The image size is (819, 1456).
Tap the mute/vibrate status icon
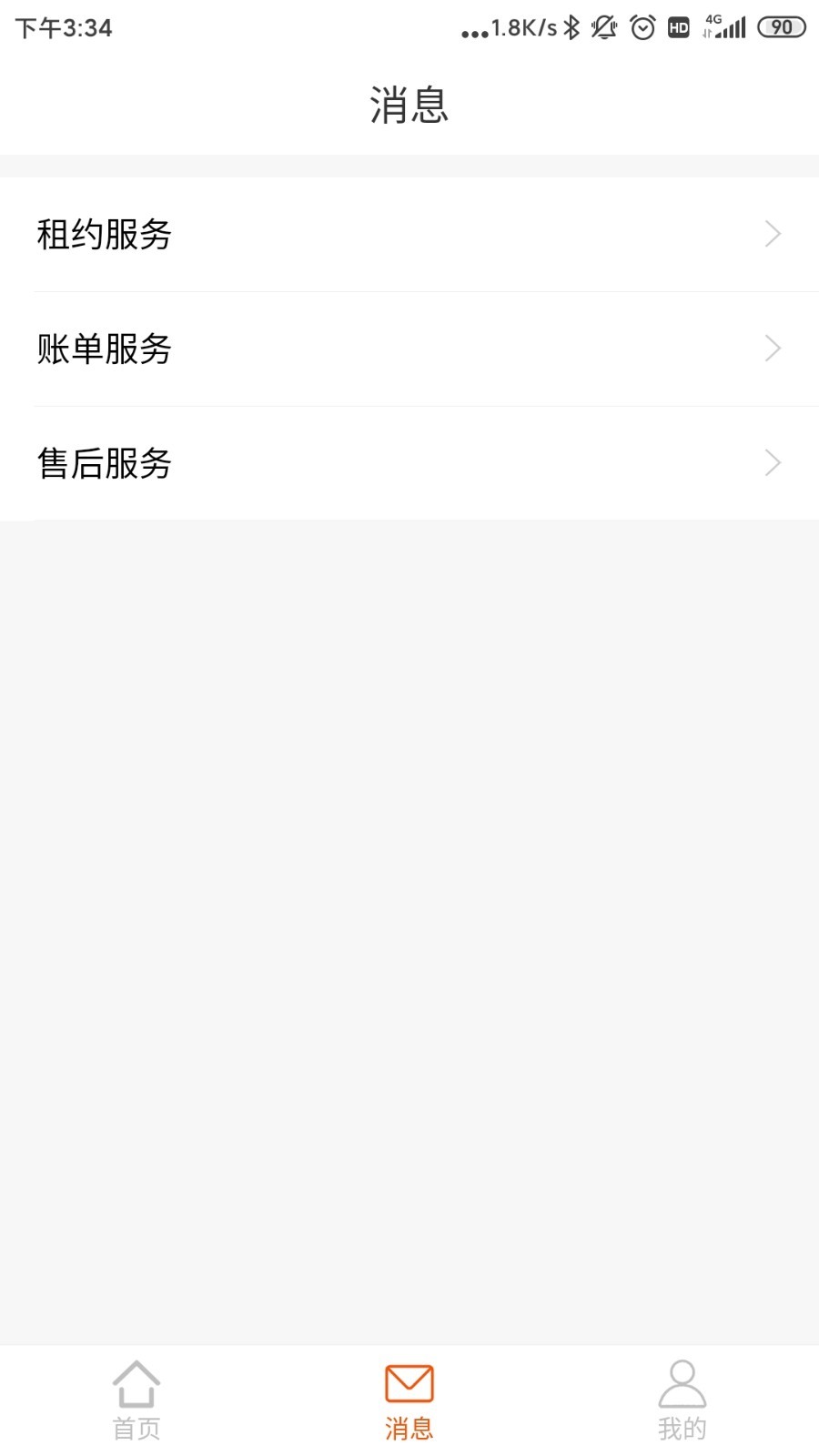pyautogui.click(x=603, y=26)
